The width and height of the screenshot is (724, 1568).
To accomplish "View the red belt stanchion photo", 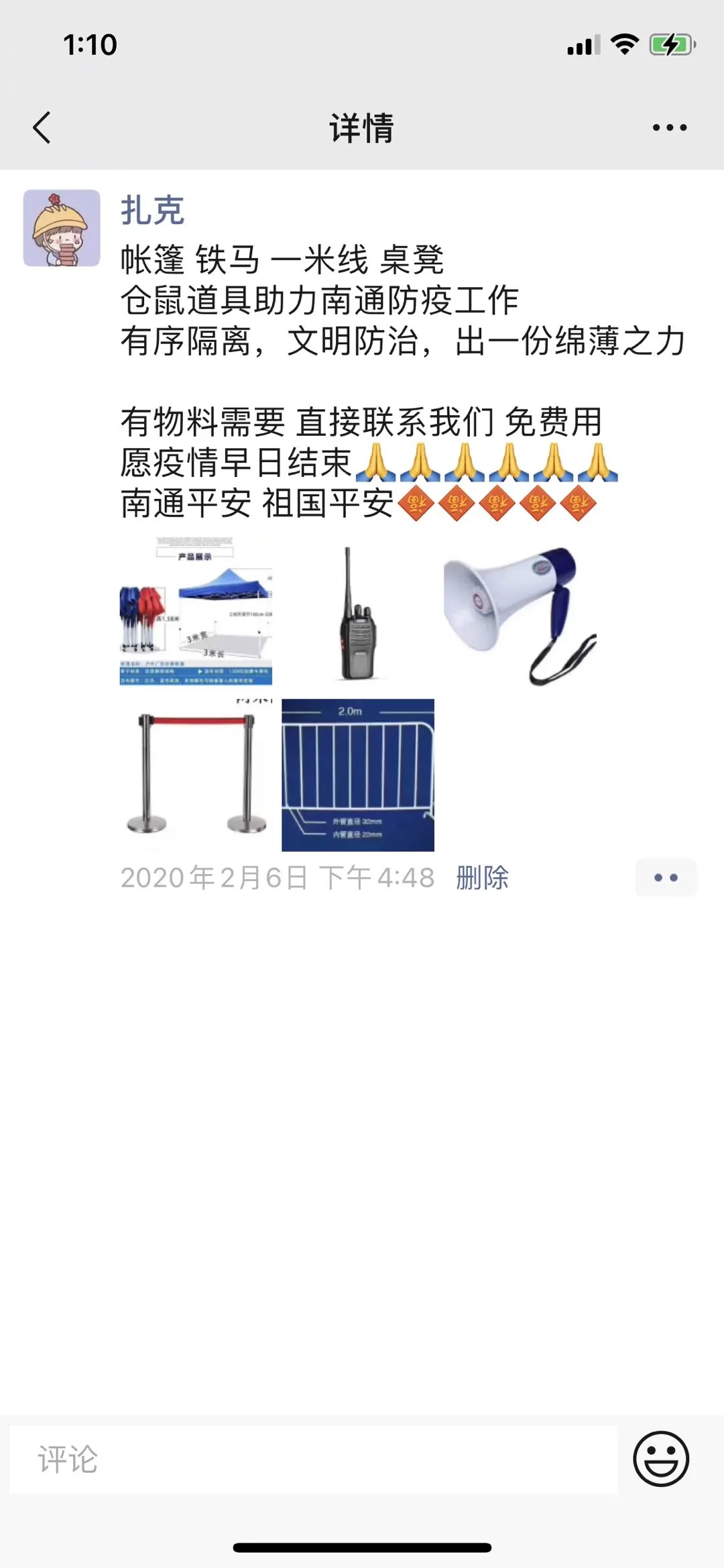I will (196, 775).
